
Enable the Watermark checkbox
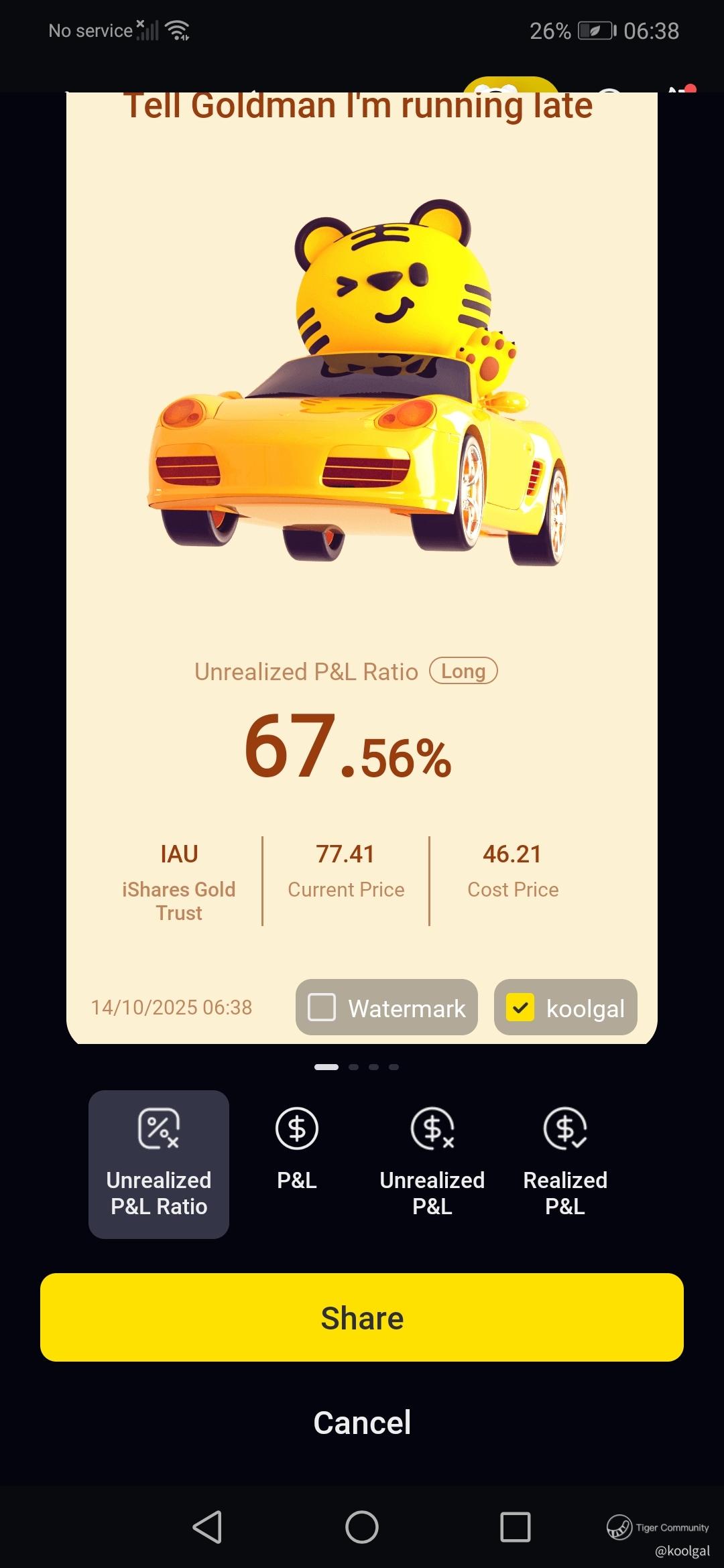tap(322, 1007)
